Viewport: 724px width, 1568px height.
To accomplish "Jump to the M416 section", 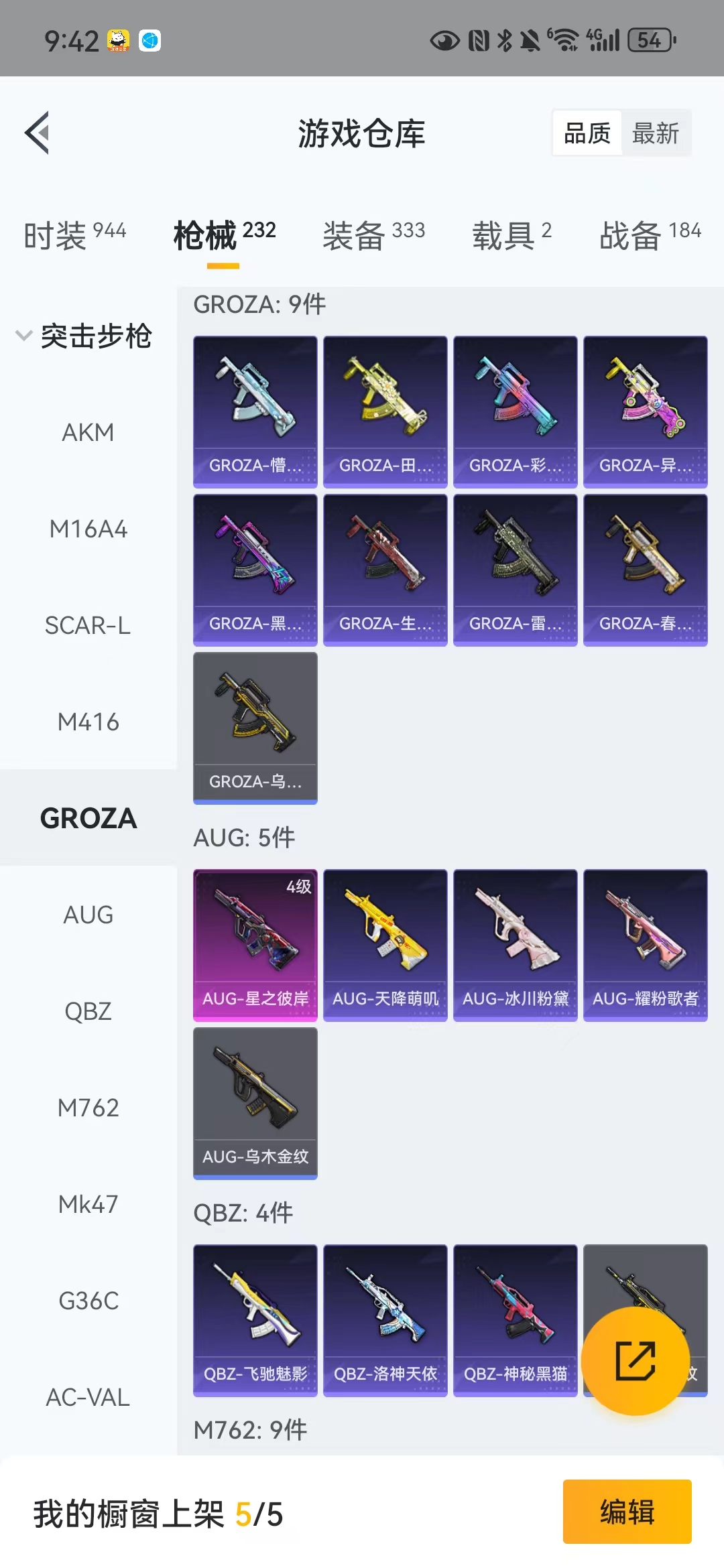I will pyautogui.click(x=88, y=722).
